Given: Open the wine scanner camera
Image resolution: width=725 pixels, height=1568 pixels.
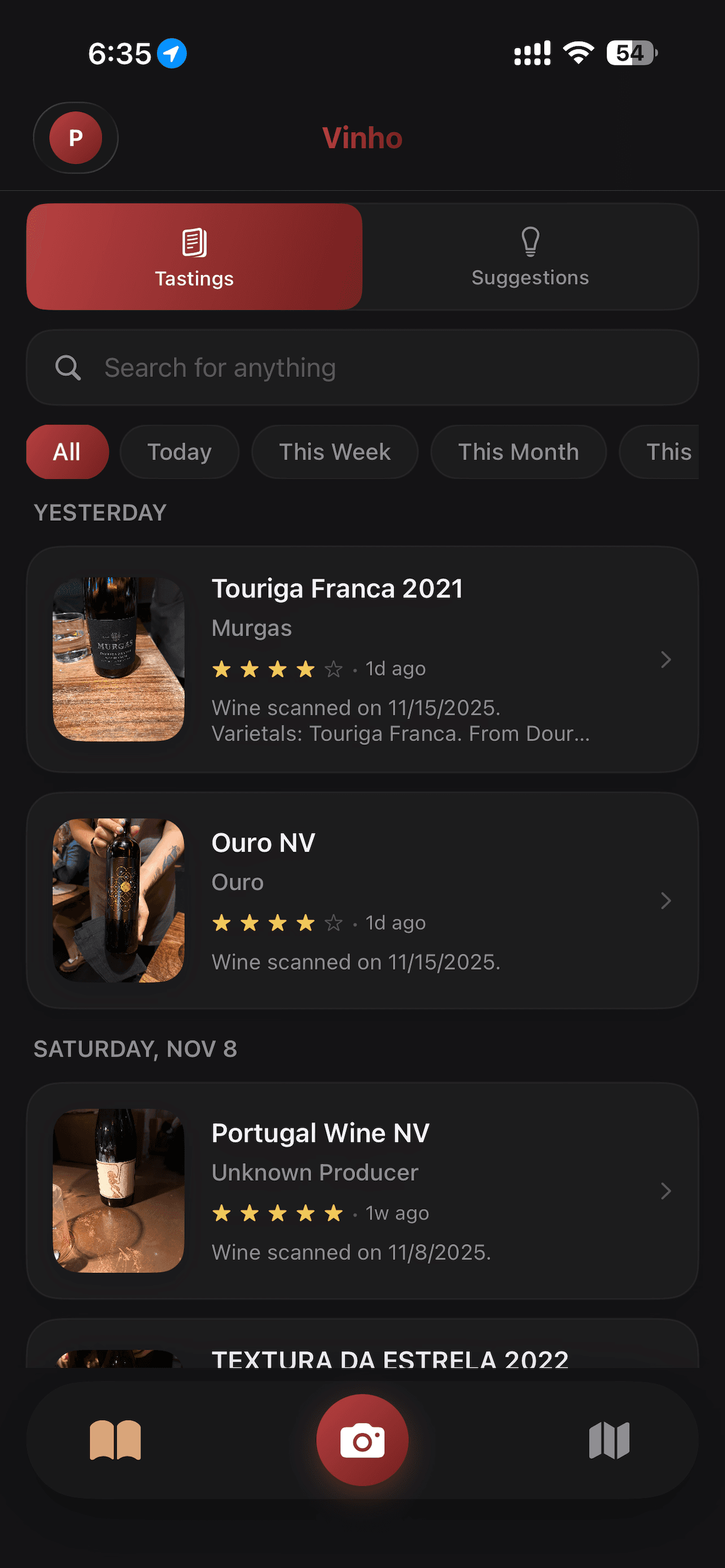Looking at the screenshot, I should (x=362, y=1438).
